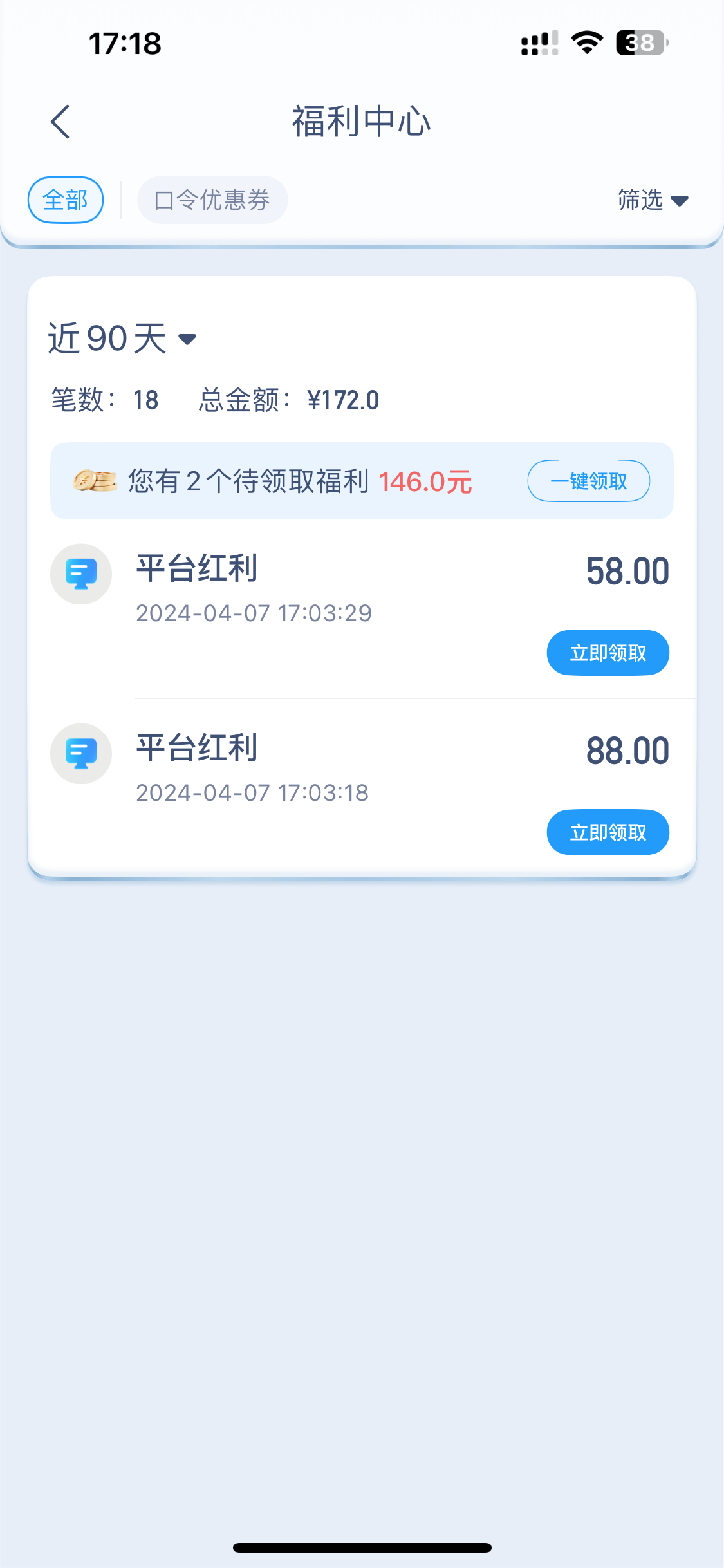Select the 全部 filter tab
Viewport: 724px width, 1568px height.
pos(64,200)
